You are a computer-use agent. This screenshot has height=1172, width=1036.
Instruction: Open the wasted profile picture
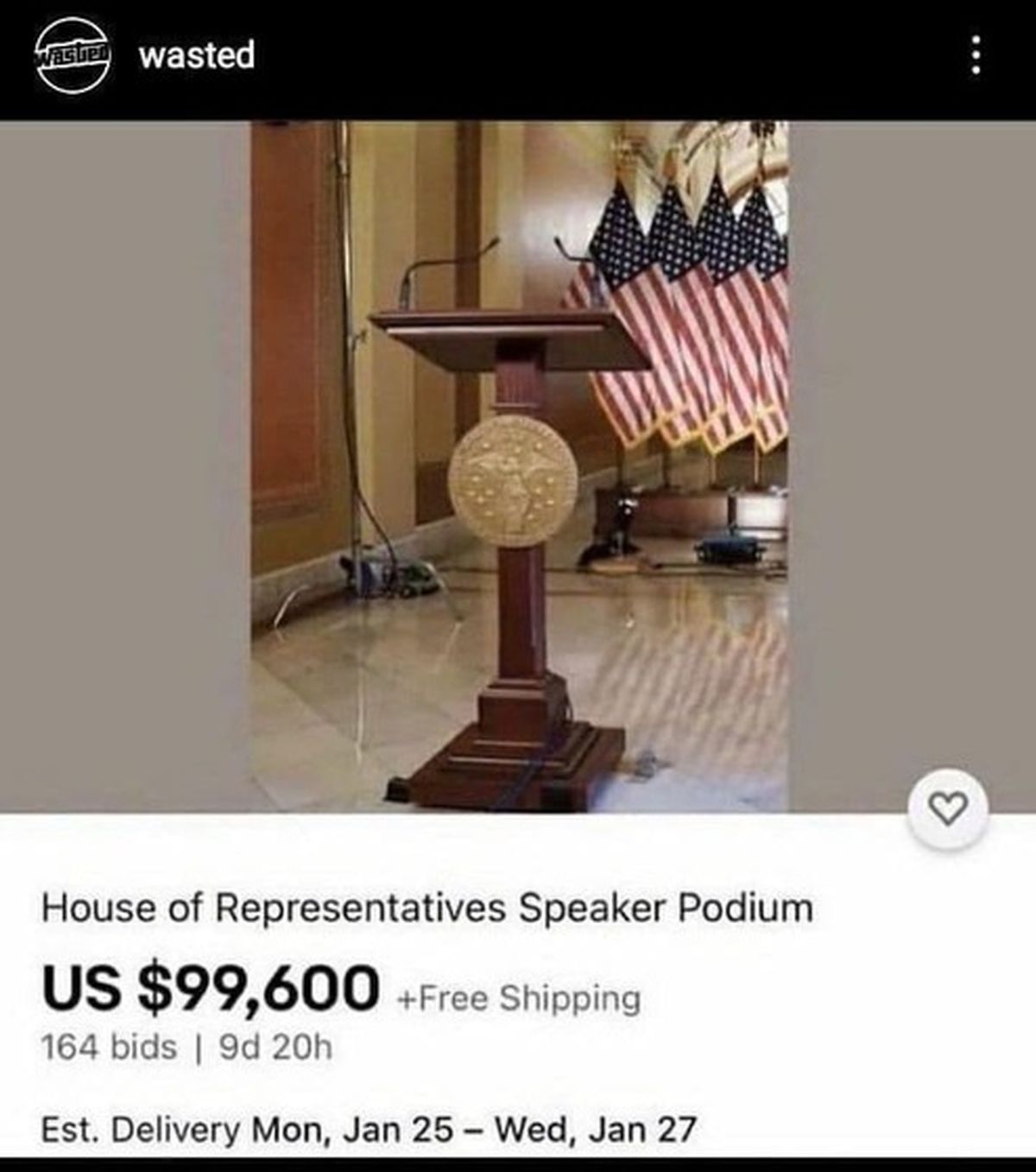(73, 55)
